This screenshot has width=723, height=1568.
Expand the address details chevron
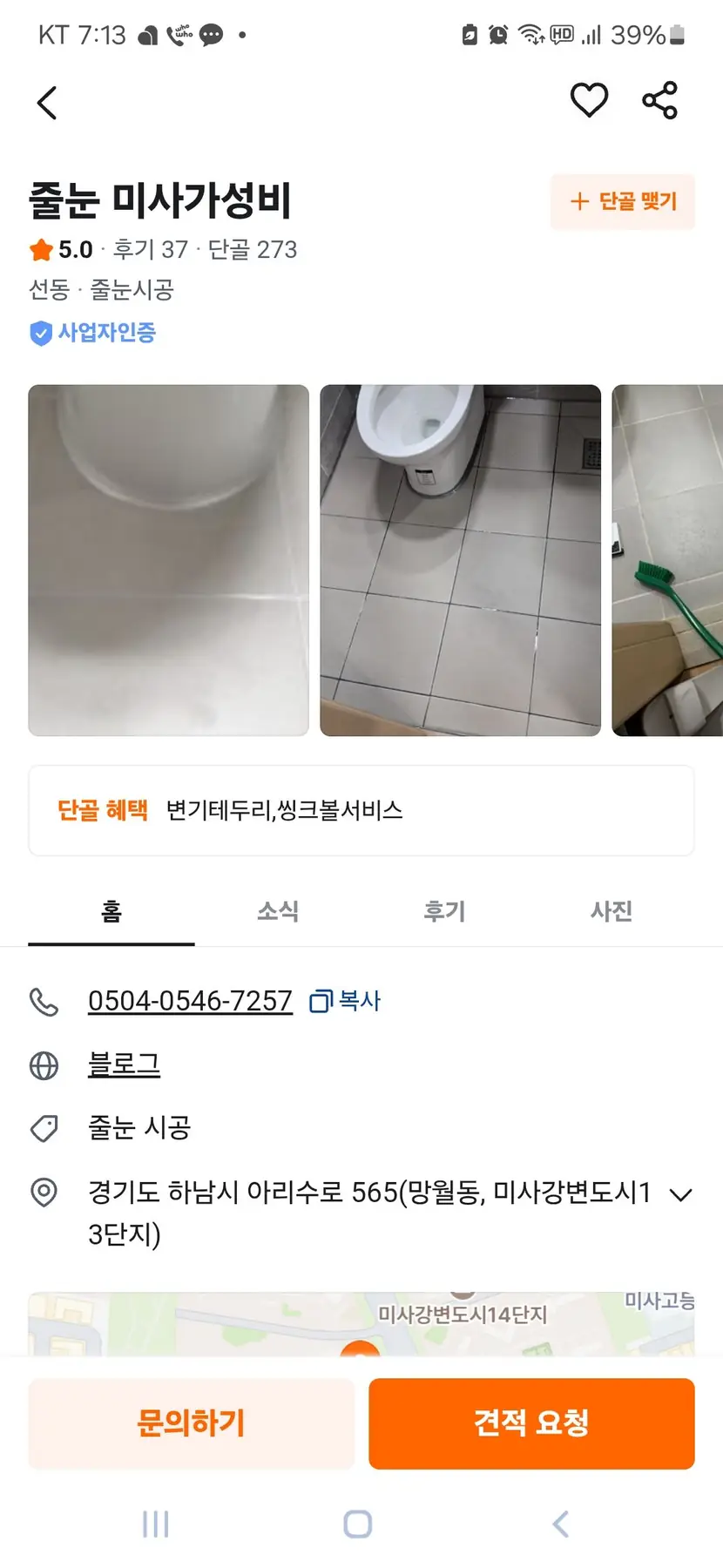[680, 1194]
